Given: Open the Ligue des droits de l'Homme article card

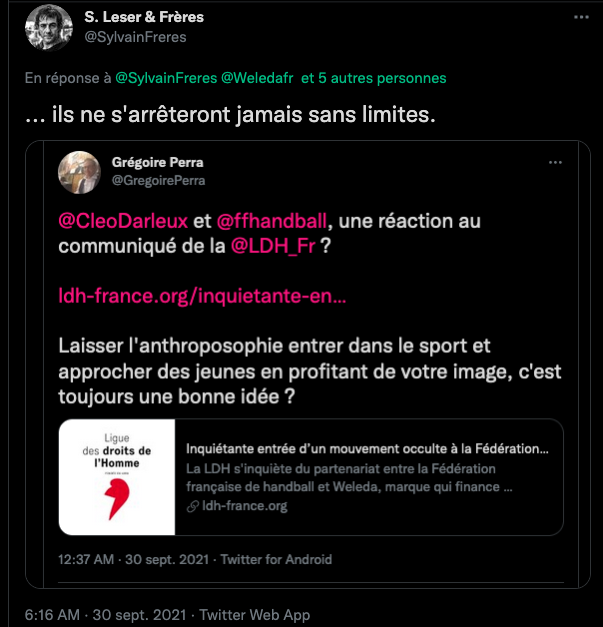Looking at the screenshot, I should tap(311, 477).
